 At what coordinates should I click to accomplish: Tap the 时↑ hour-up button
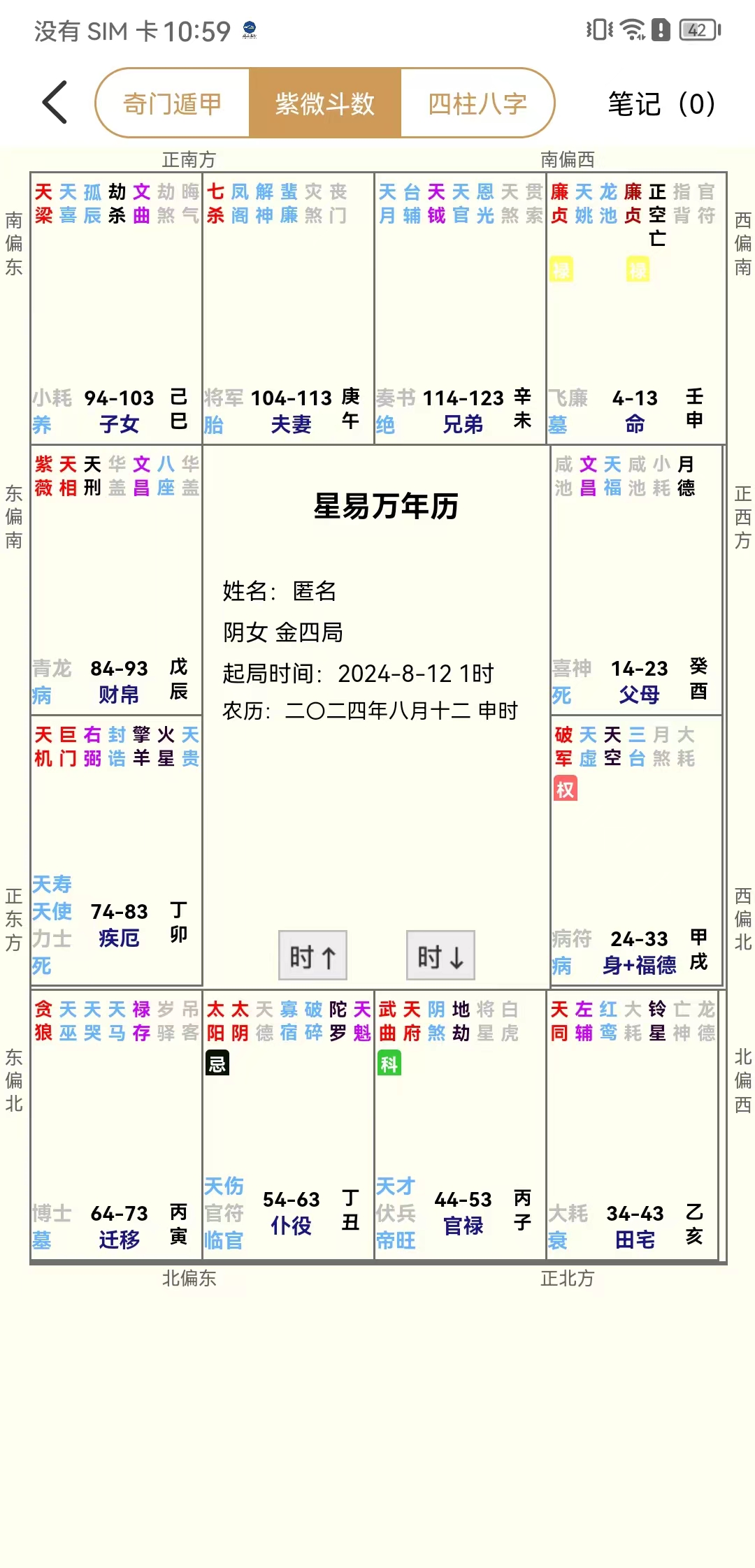click(312, 955)
